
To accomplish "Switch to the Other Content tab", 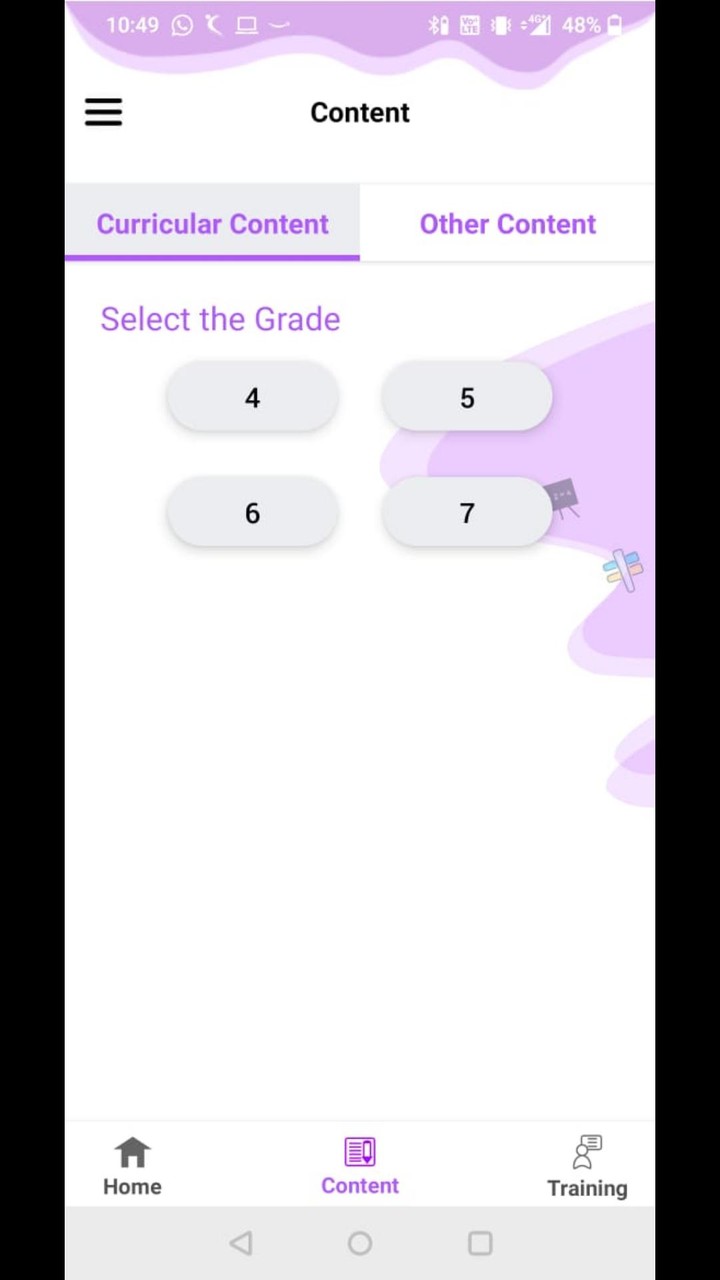I will pyautogui.click(x=507, y=223).
